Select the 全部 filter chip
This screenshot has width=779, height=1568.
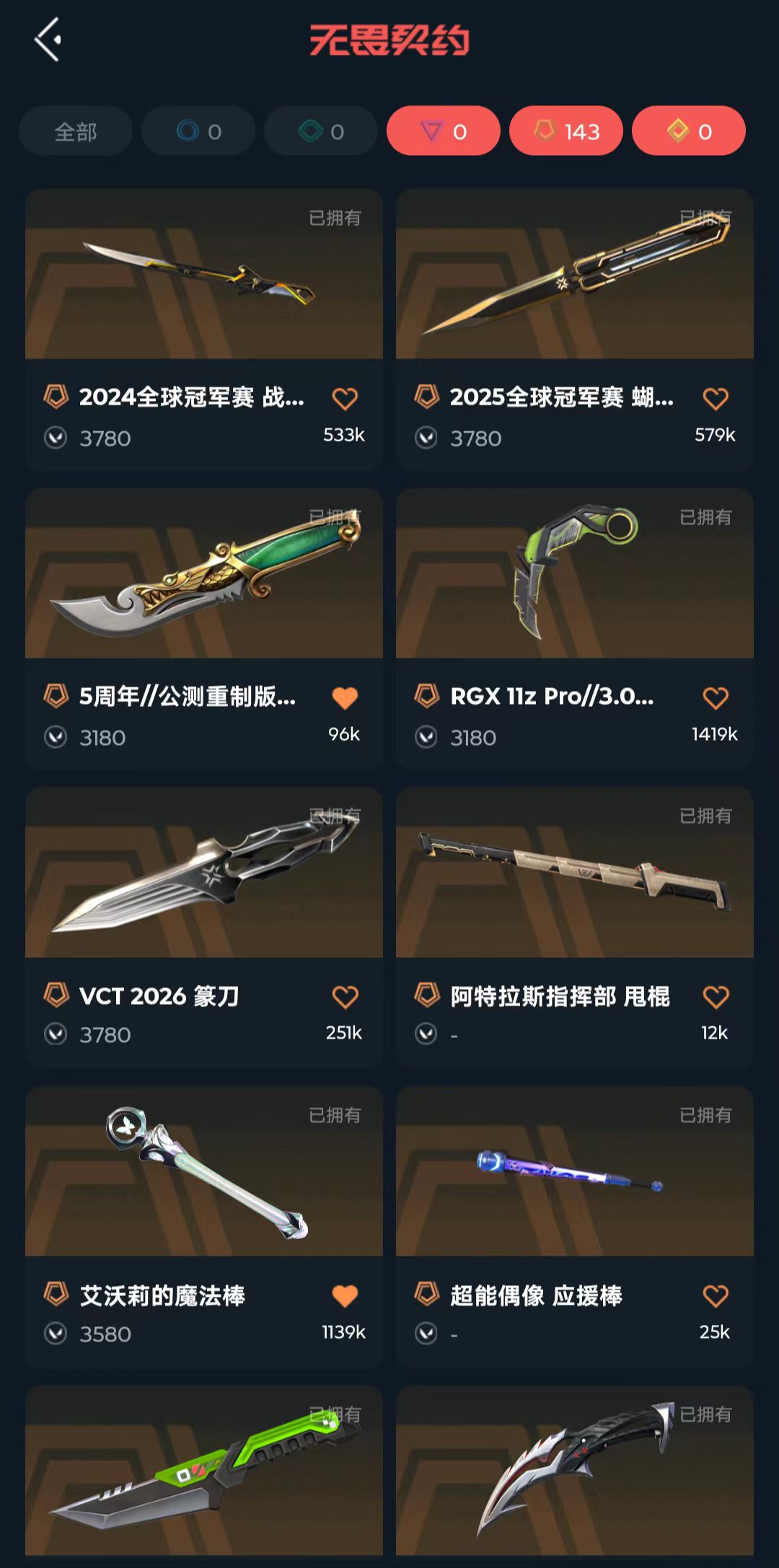(x=76, y=131)
